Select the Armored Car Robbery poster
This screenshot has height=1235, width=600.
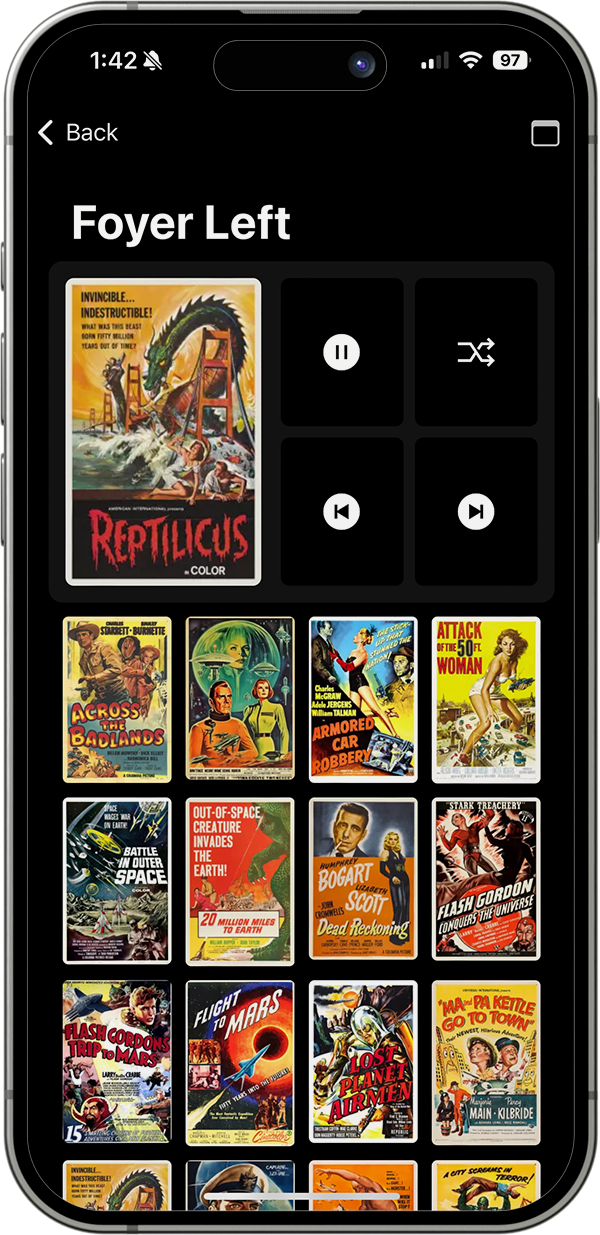(x=363, y=699)
